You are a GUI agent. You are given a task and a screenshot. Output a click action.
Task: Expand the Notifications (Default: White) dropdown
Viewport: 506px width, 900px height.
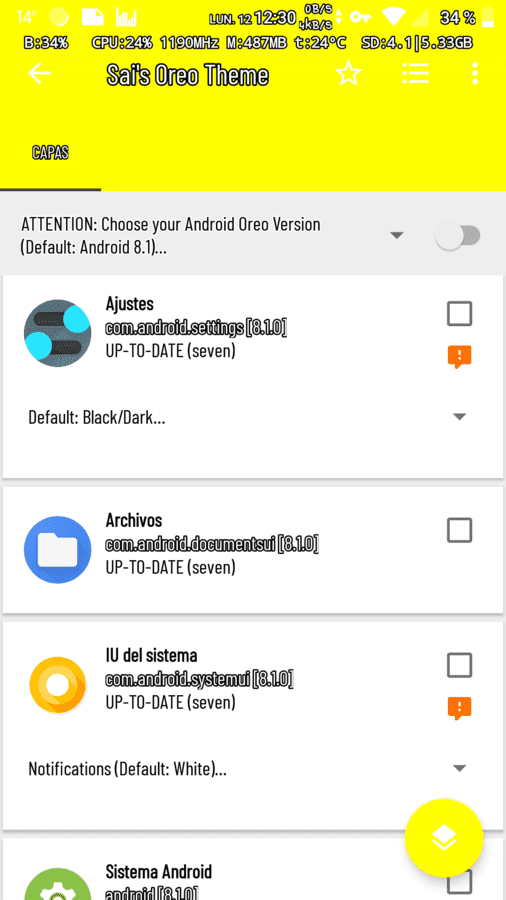click(247, 769)
